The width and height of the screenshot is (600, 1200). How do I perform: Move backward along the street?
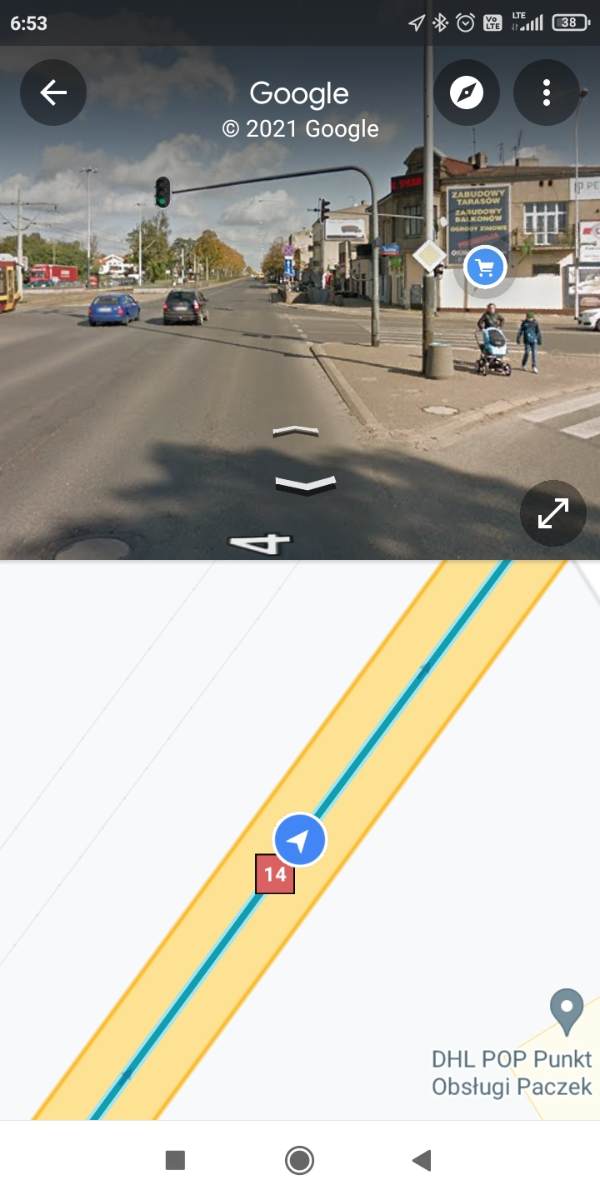(x=305, y=485)
